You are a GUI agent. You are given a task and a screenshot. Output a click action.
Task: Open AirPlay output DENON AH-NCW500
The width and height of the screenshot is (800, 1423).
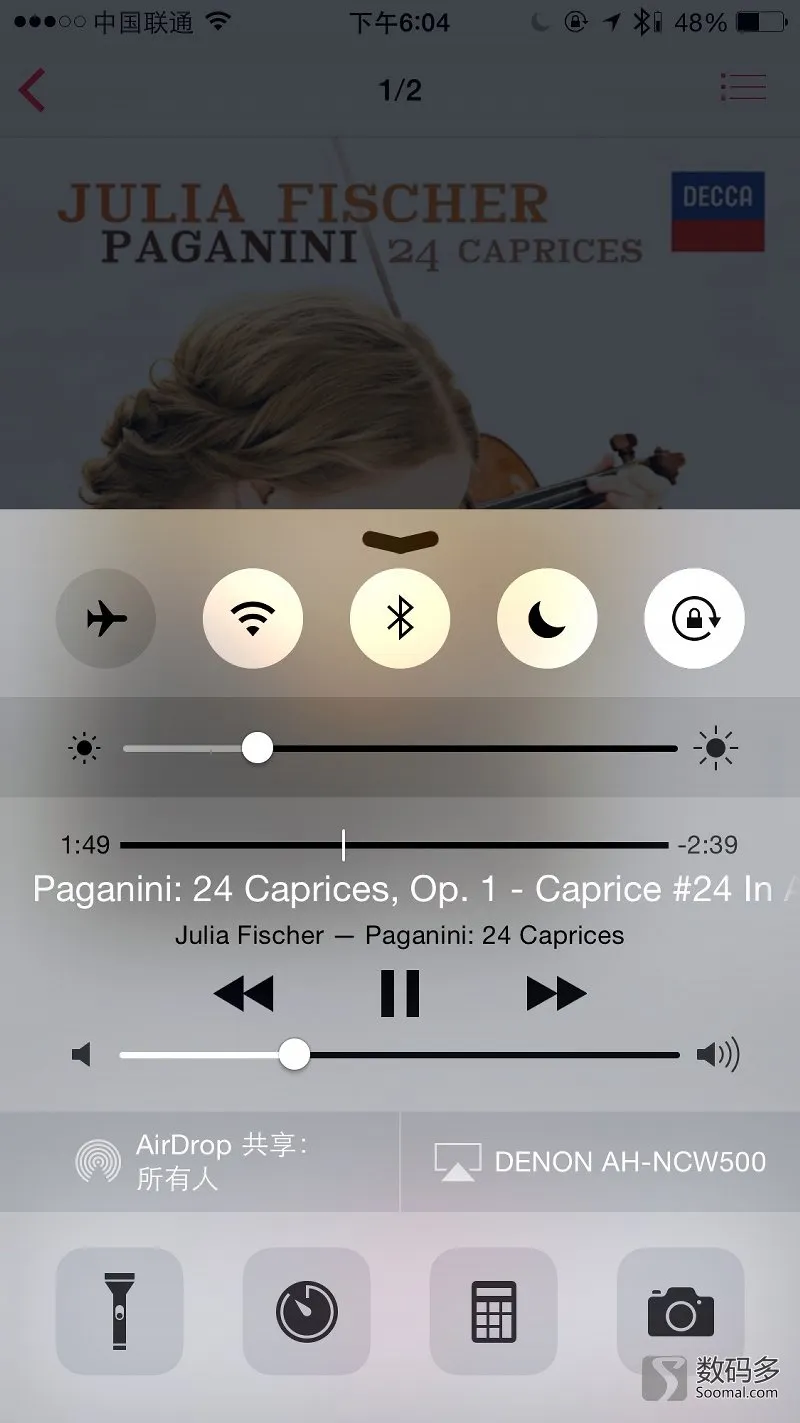pyautogui.click(x=601, y=1161)
